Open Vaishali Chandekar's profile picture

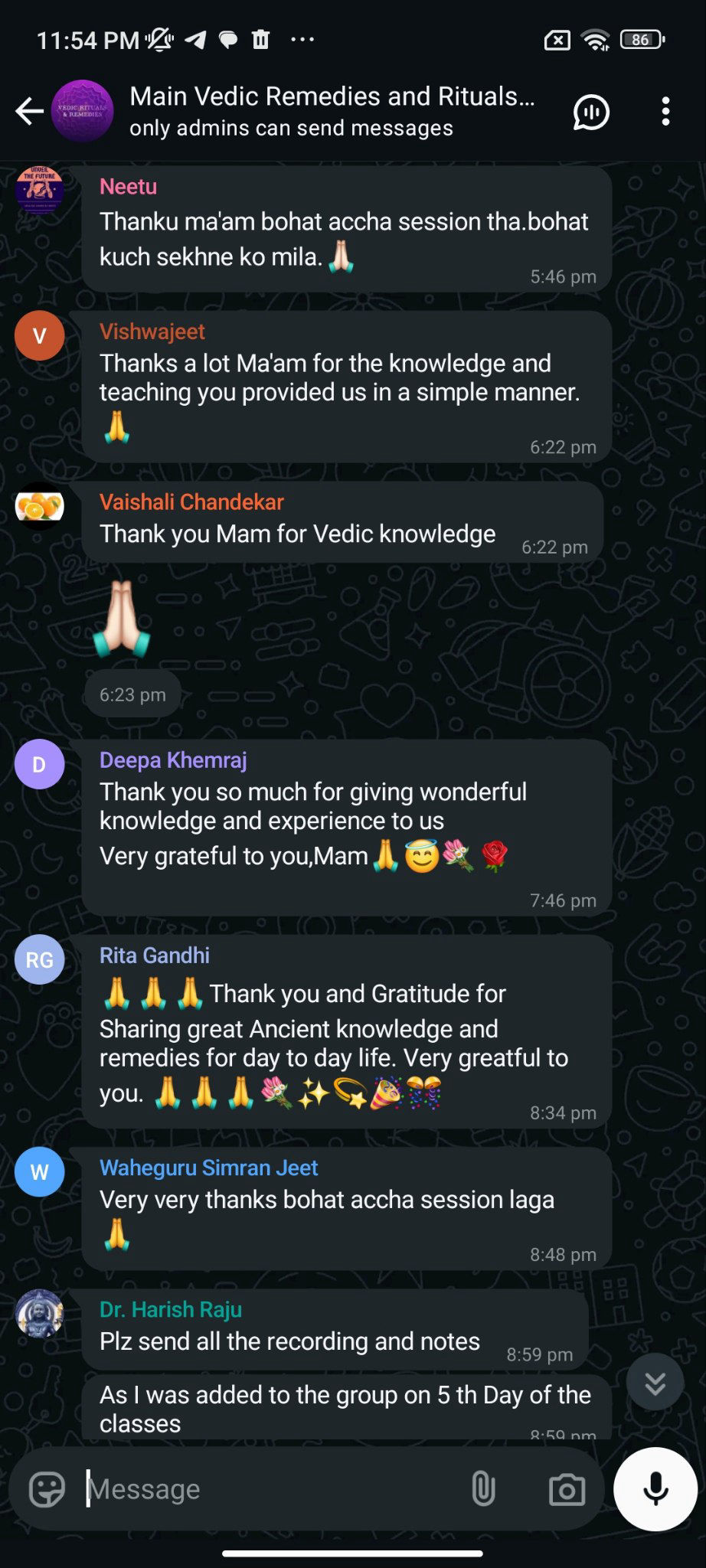39,506
